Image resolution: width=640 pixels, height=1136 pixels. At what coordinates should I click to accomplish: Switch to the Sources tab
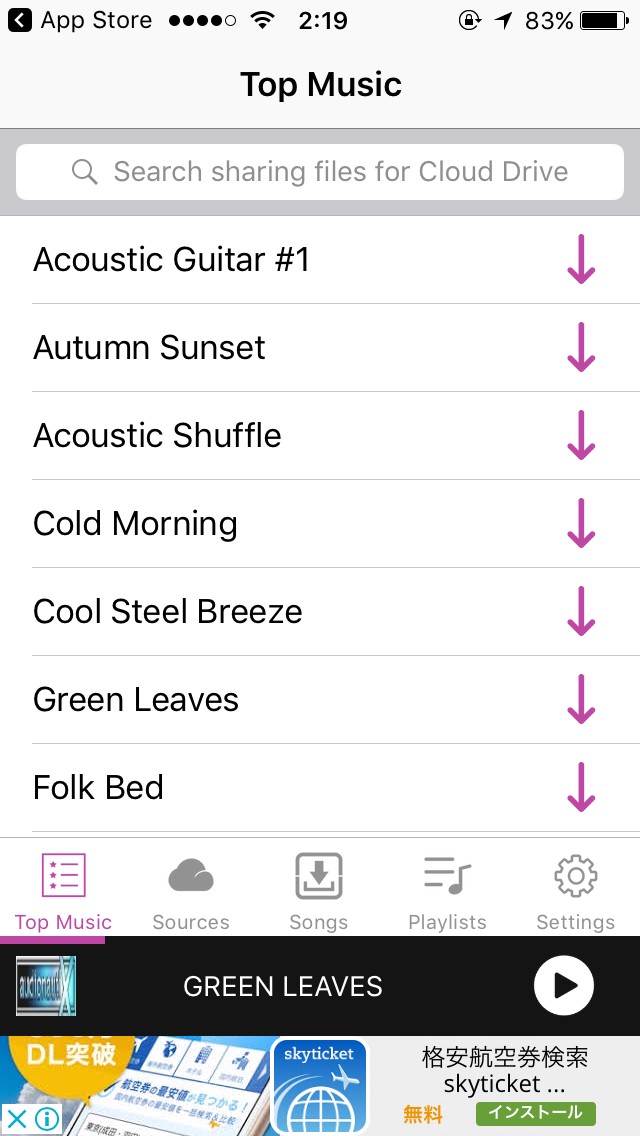tap(191, 890)
